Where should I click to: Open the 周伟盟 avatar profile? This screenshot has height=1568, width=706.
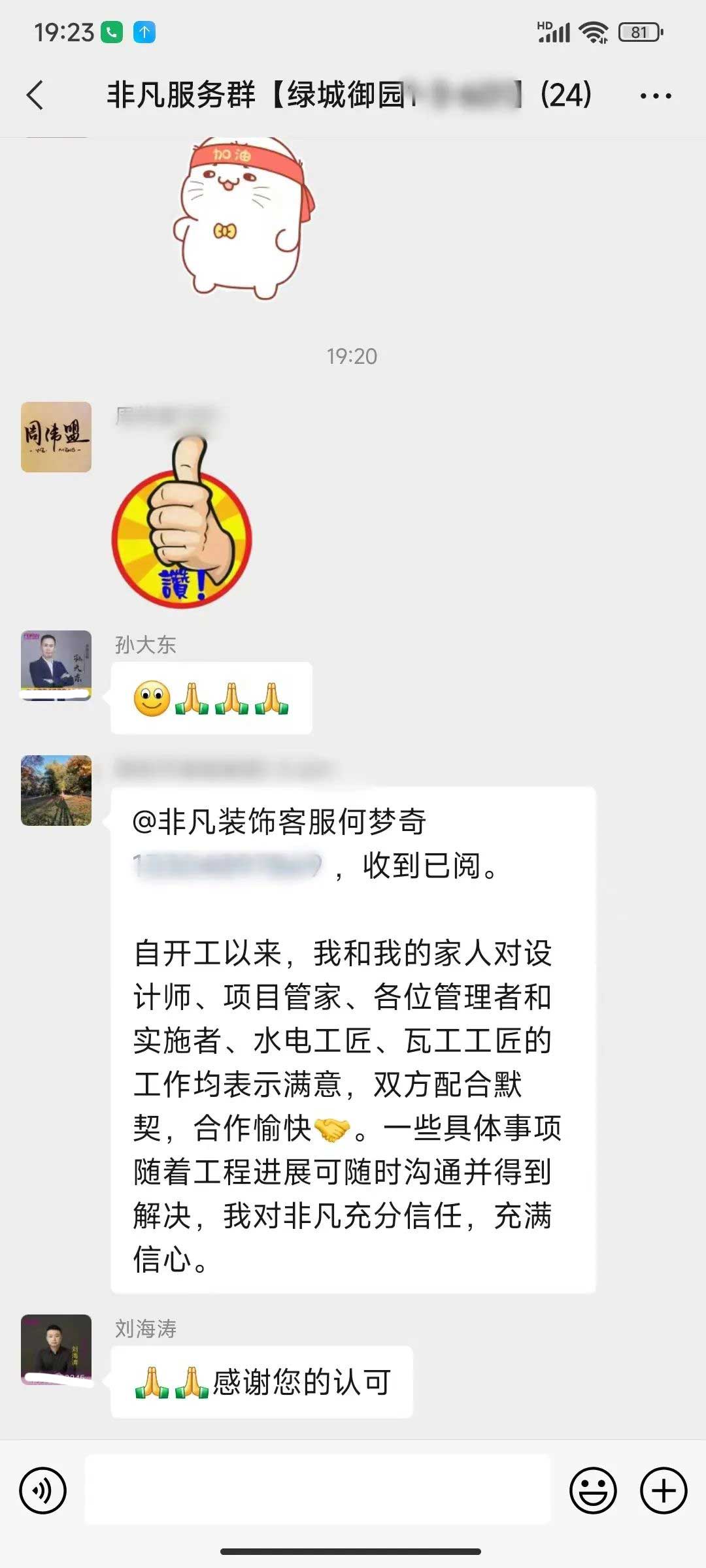56,437
